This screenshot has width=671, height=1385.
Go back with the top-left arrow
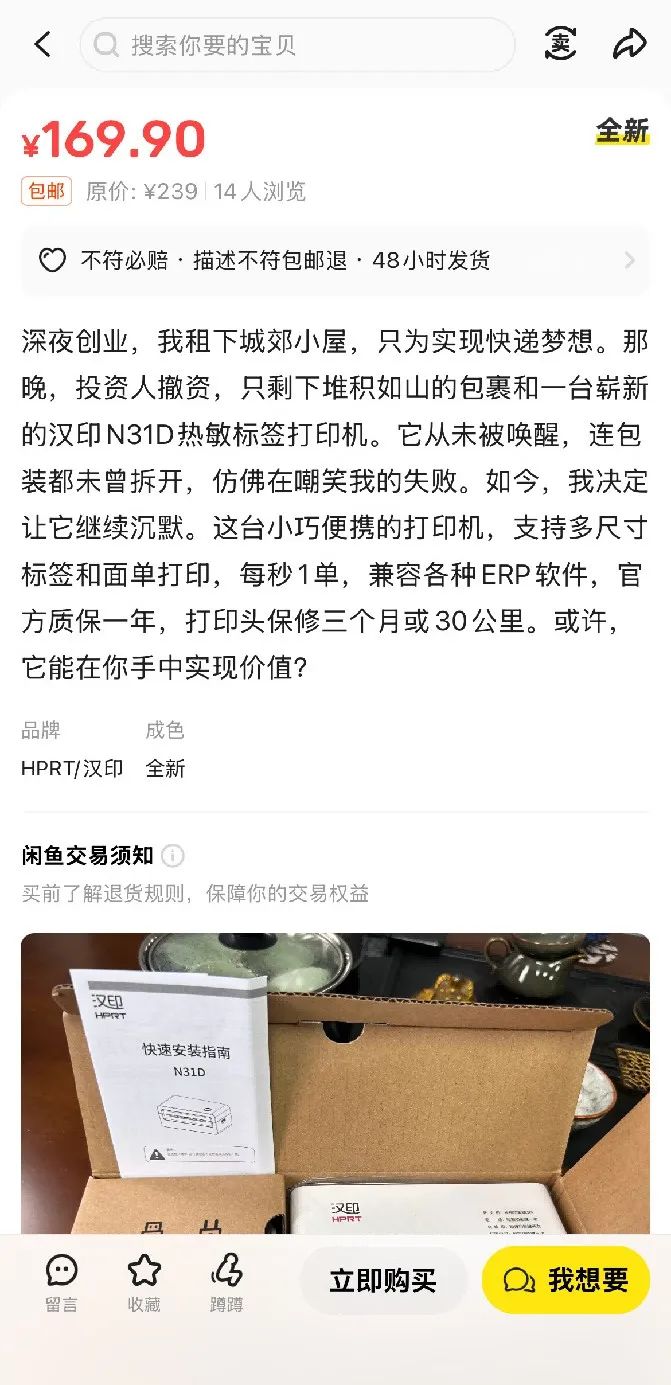point(42,44)
